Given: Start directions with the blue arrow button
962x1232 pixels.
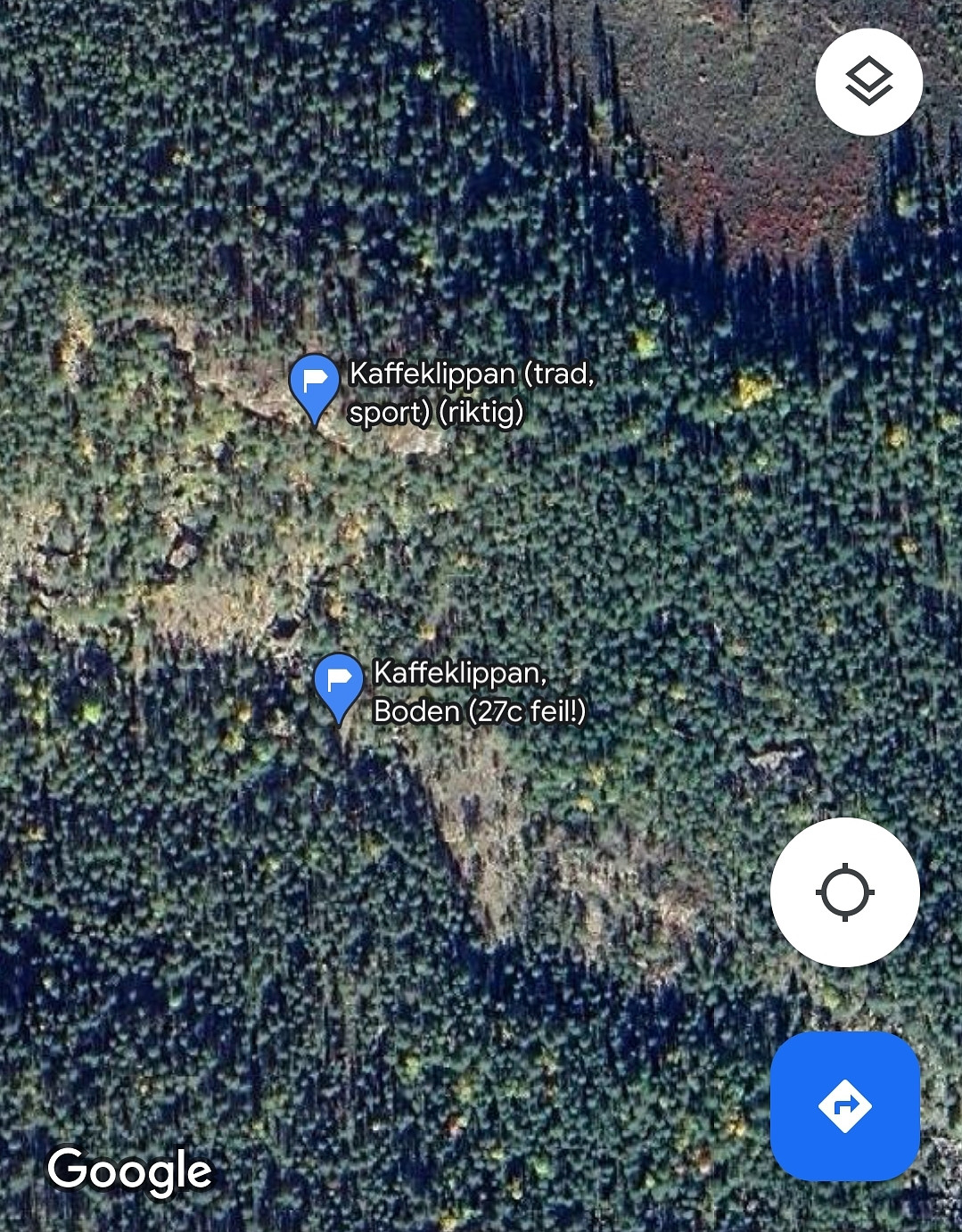Looking at the screenshot, I should pyautogui.click(x=844, y=1106).
